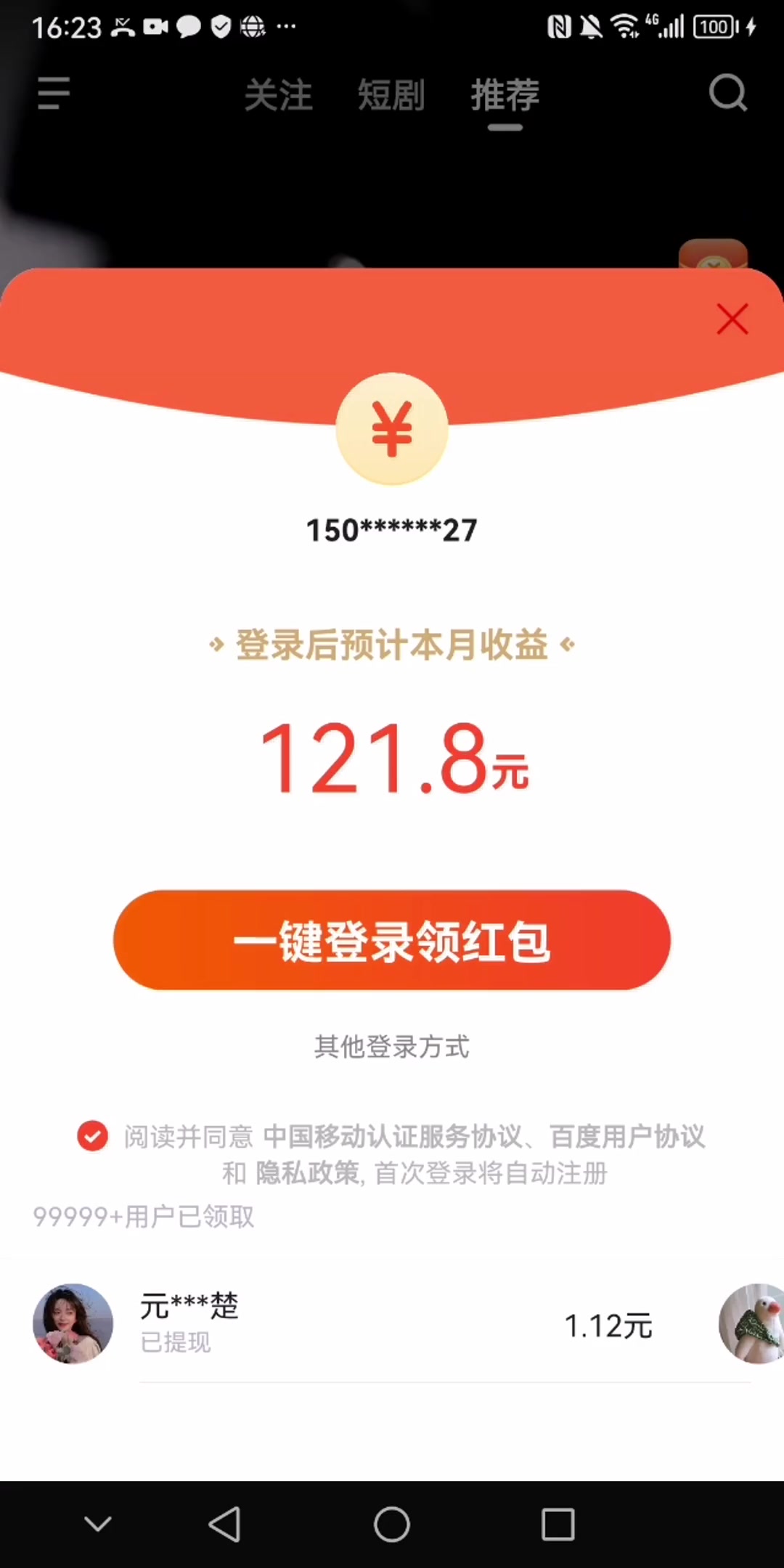
Task: Open 隐私政策 link
Action: [308, 1172]
